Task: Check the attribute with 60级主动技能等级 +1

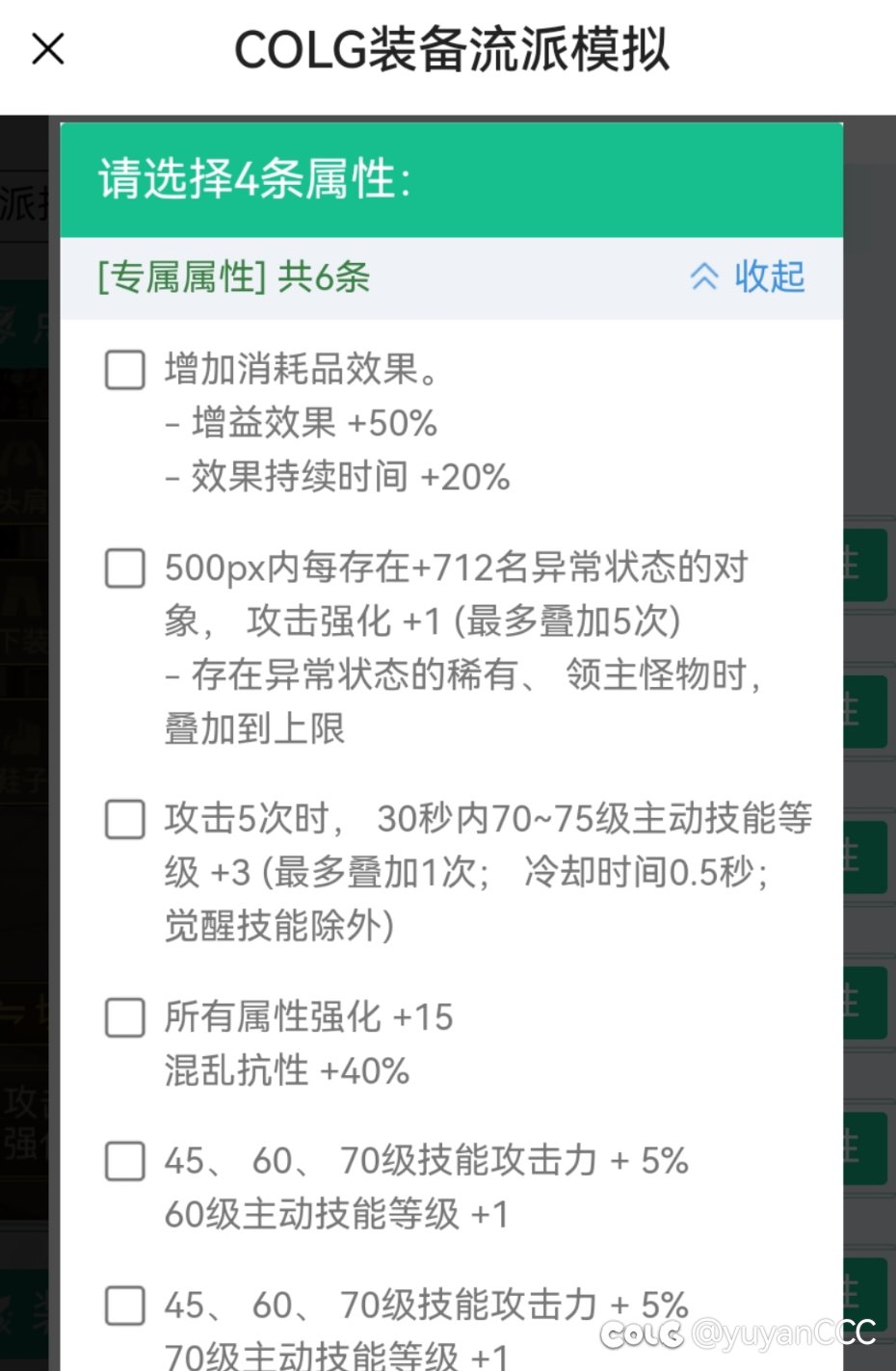Action: point(125,1161)
